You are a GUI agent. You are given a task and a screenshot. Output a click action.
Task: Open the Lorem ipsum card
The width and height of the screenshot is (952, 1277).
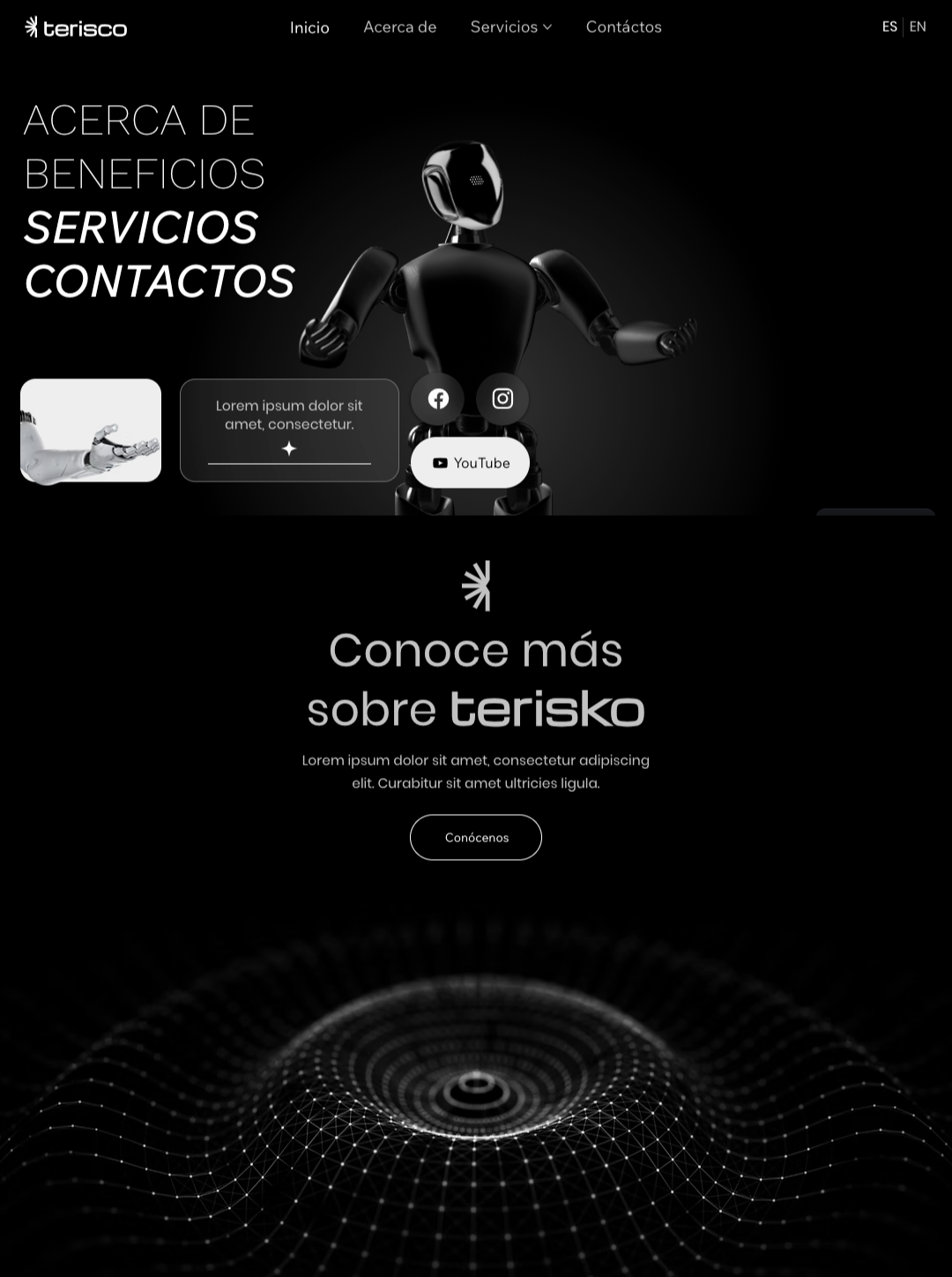(x=289, y=430)
